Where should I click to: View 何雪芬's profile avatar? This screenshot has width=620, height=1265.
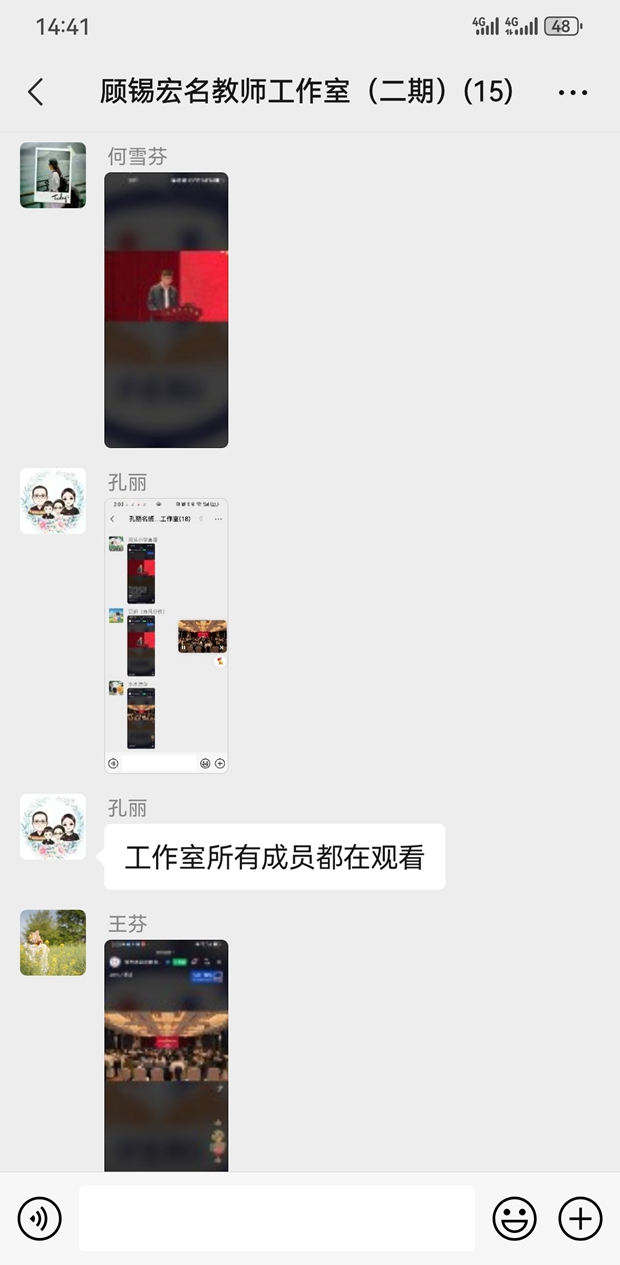[x=53, y=175]
